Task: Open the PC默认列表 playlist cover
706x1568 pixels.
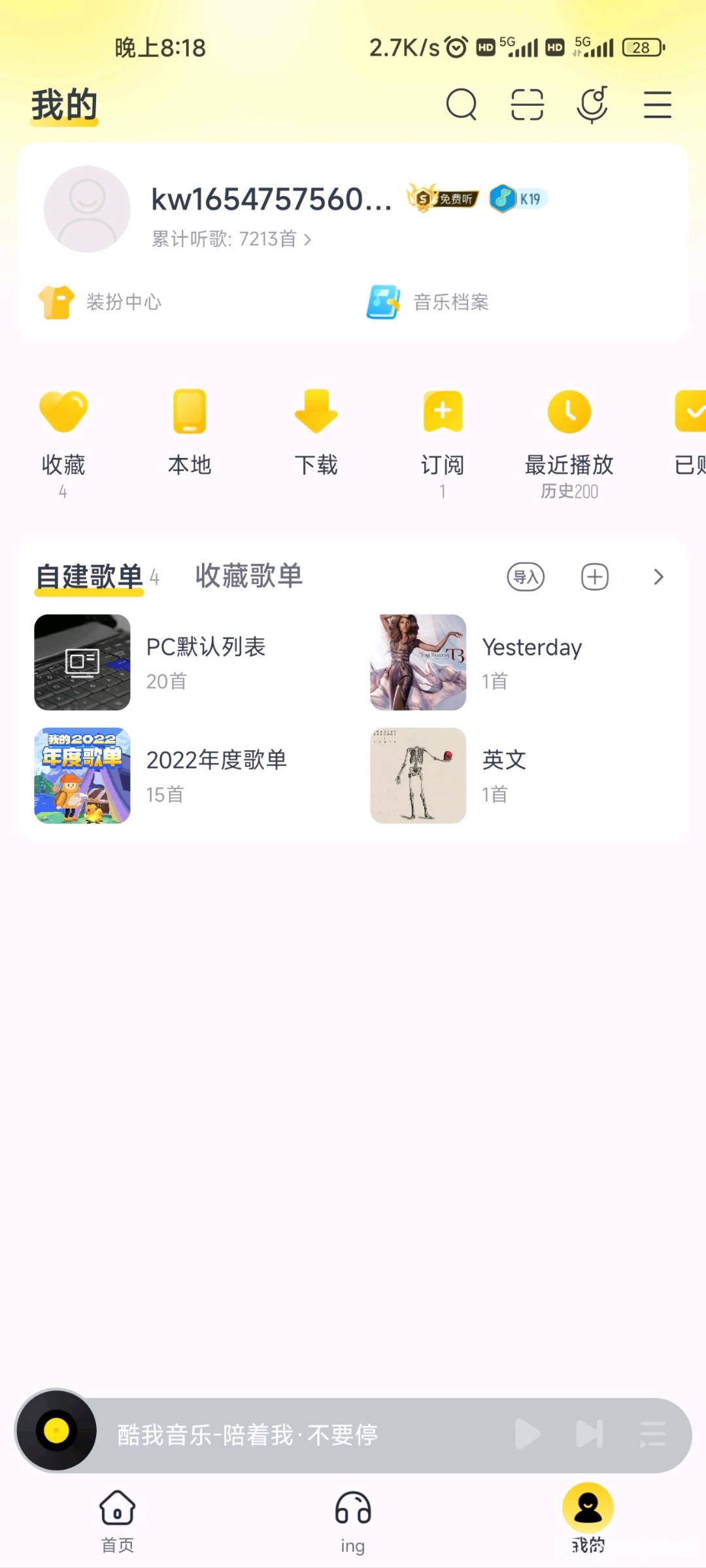Action: point(82,662)
